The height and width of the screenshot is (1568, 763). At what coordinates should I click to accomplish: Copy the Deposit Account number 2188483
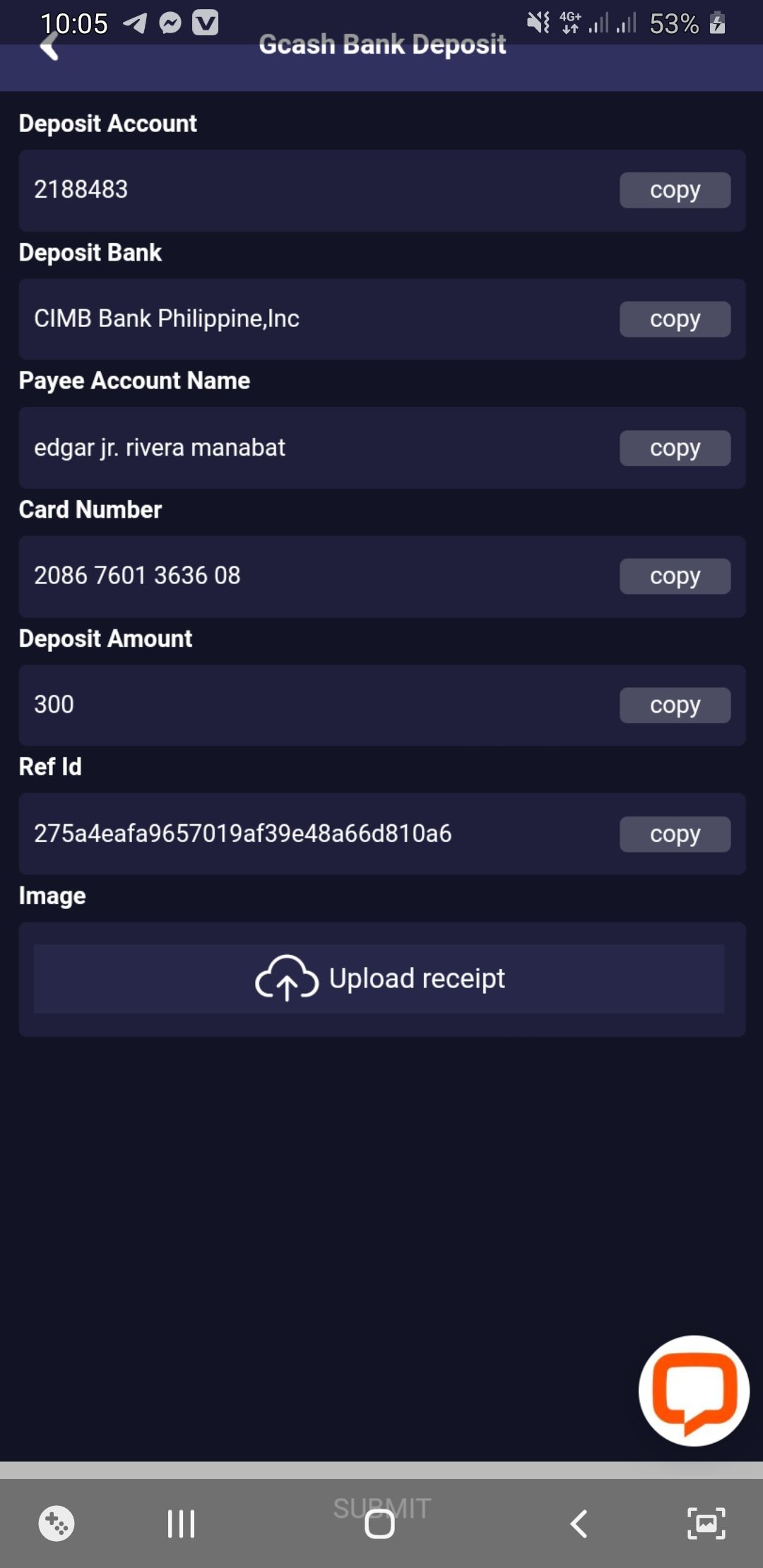(675, 190)
